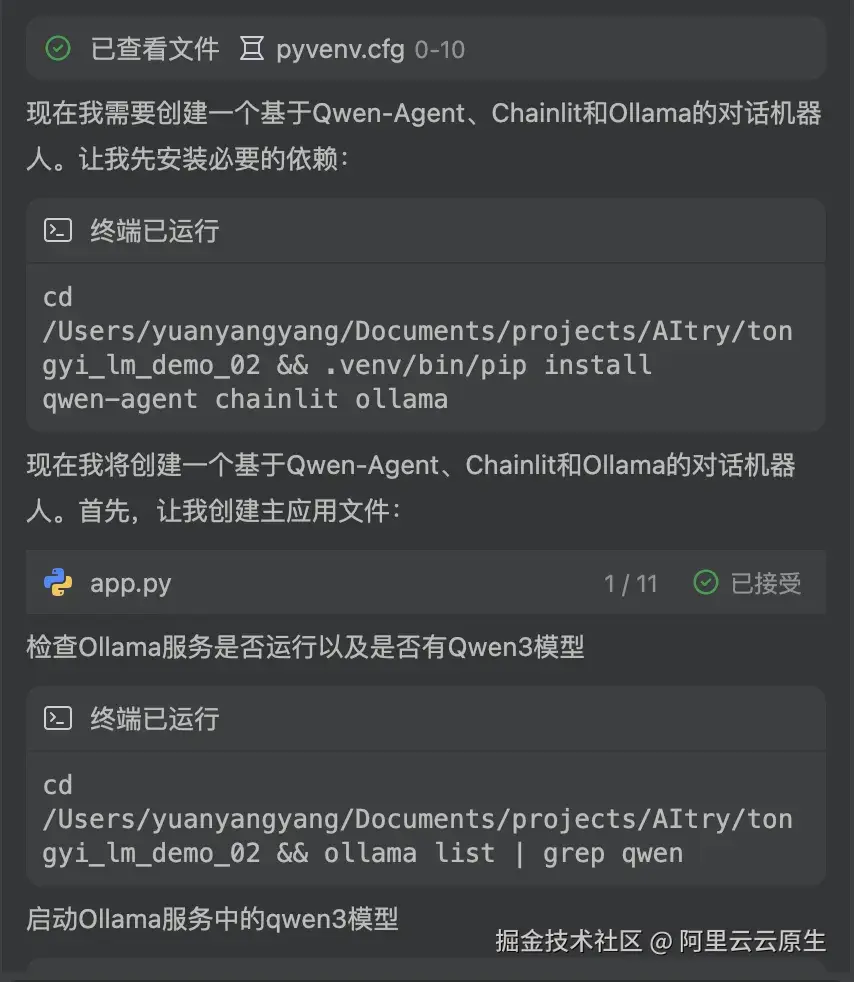Open the app.py file change
This screenshot has width=854, height=982.
[x=130, y=583]
